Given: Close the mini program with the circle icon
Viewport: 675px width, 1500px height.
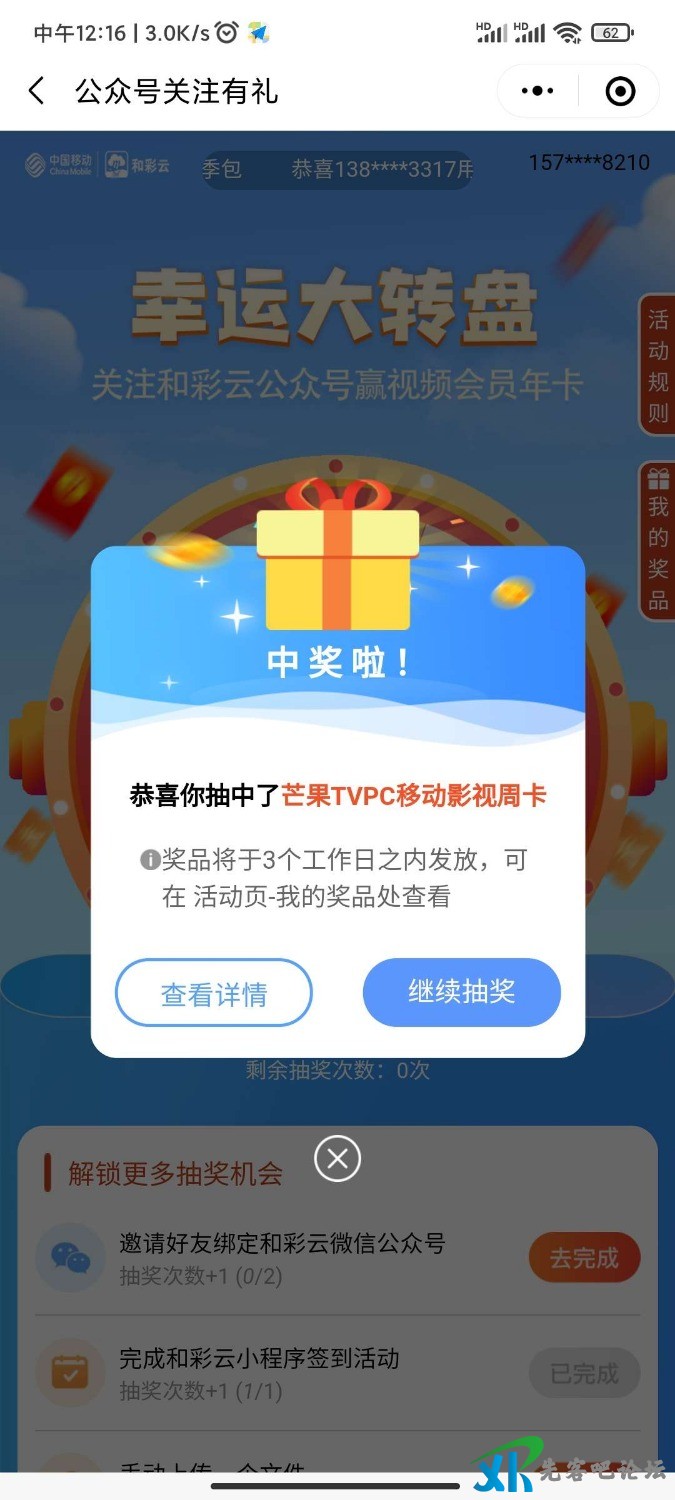Looking at the screenshot, I should click(x=620, y=92).
